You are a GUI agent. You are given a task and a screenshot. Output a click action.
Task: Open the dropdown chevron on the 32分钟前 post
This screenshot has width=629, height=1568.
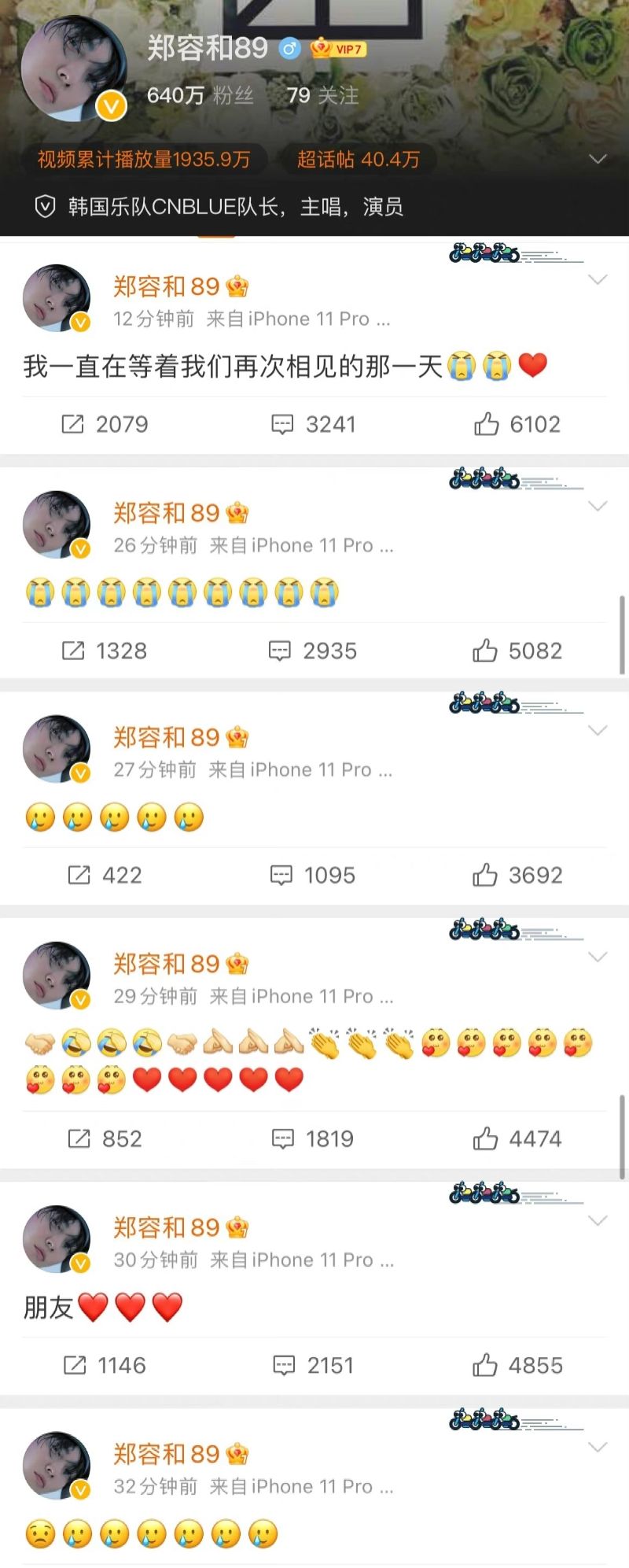[598, 1447]
